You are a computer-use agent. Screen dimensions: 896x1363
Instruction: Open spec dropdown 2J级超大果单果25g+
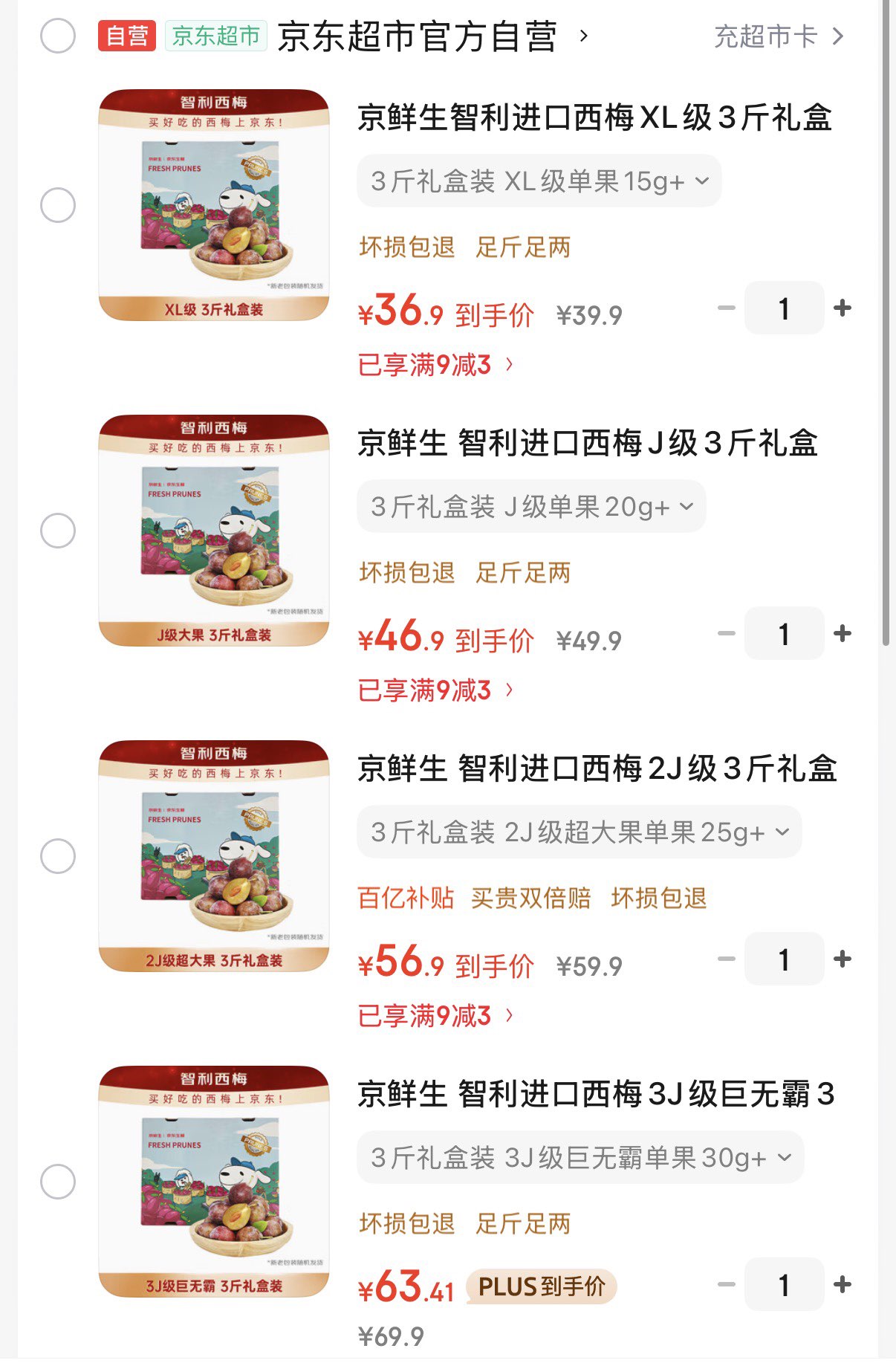pyautogui.click(x=579, y=832)
